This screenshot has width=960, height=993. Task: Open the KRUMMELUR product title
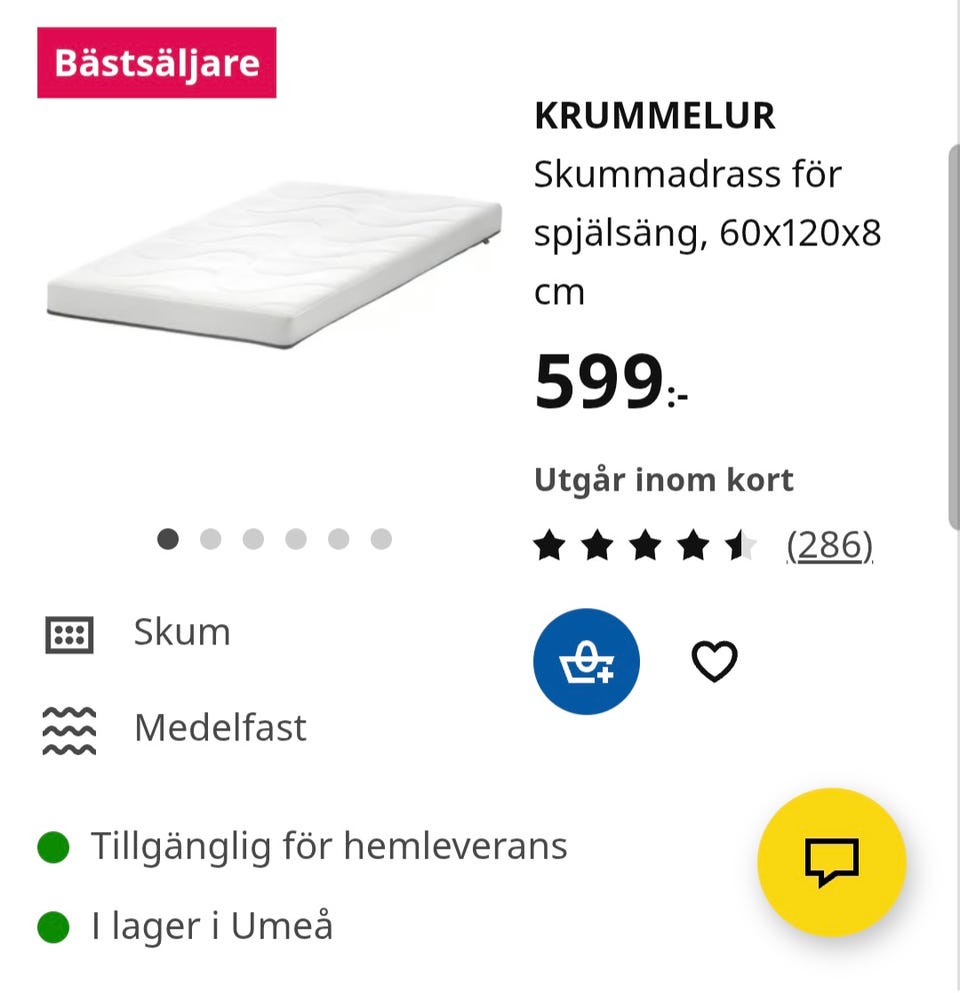click(655, 115)
